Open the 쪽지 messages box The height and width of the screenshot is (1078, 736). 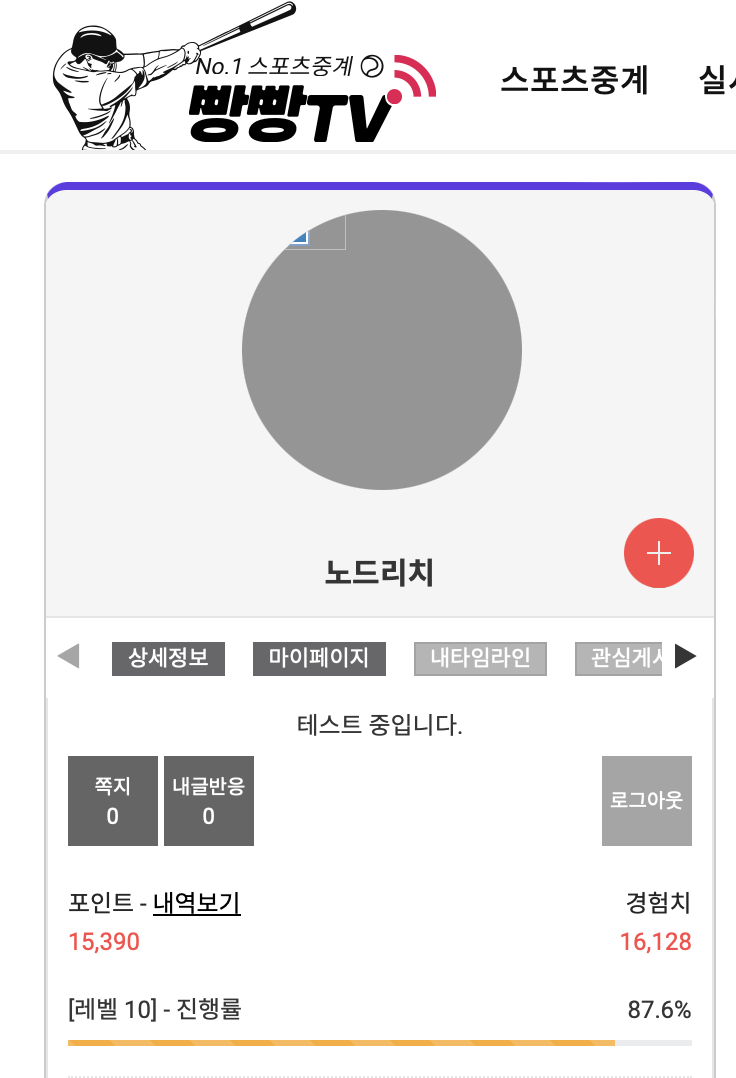(x=113, y=801)
